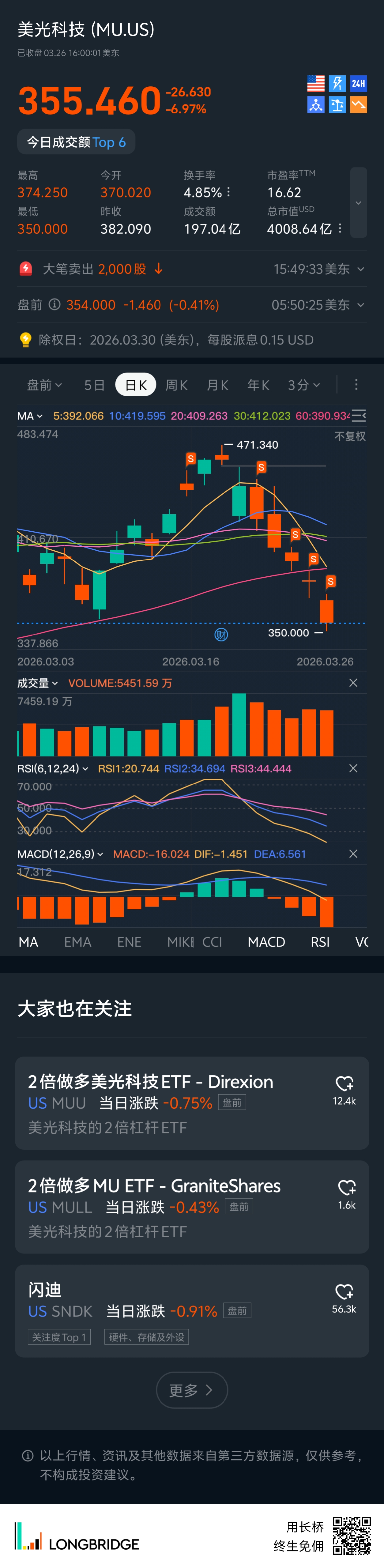Expand the quote details panel

pos(359,203)
